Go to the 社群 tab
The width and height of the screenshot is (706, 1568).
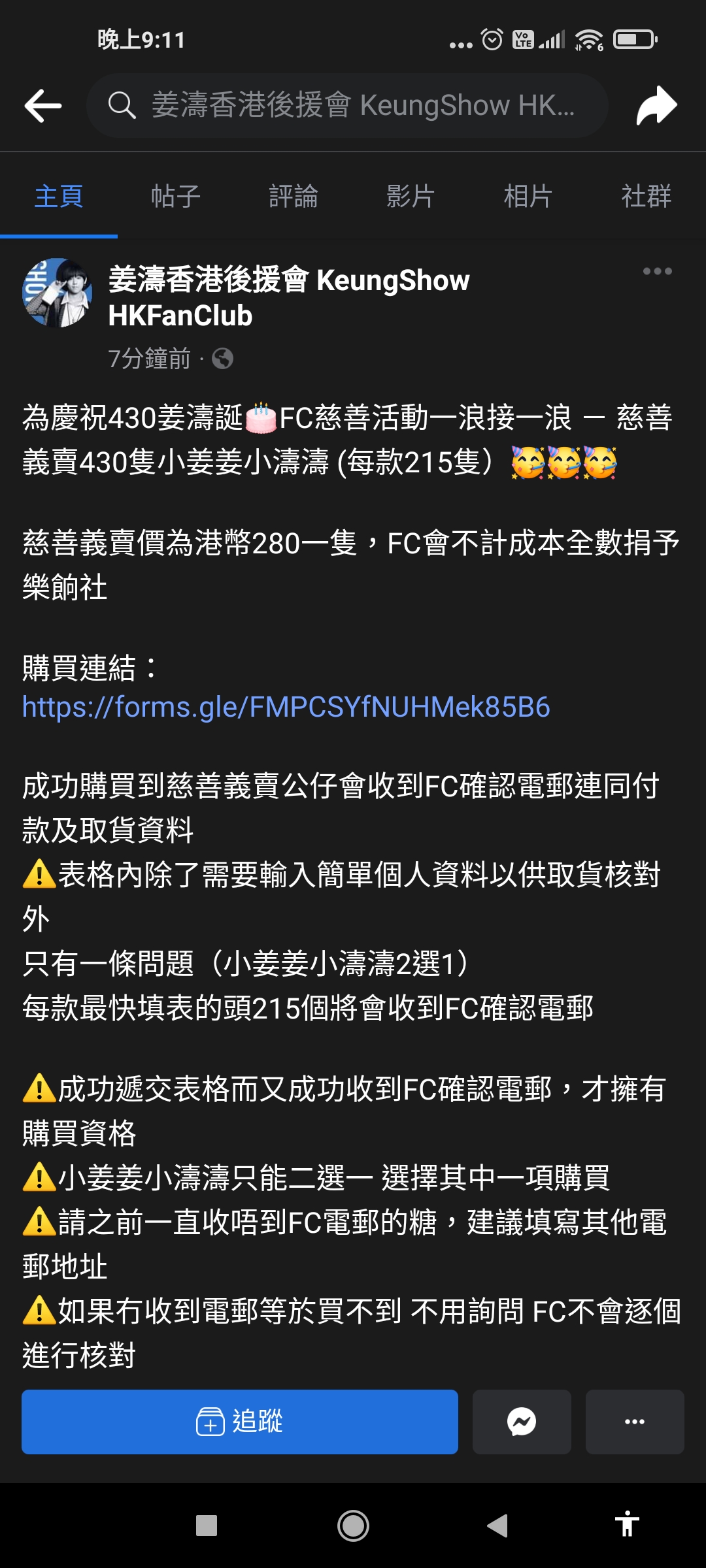[646, 196]
